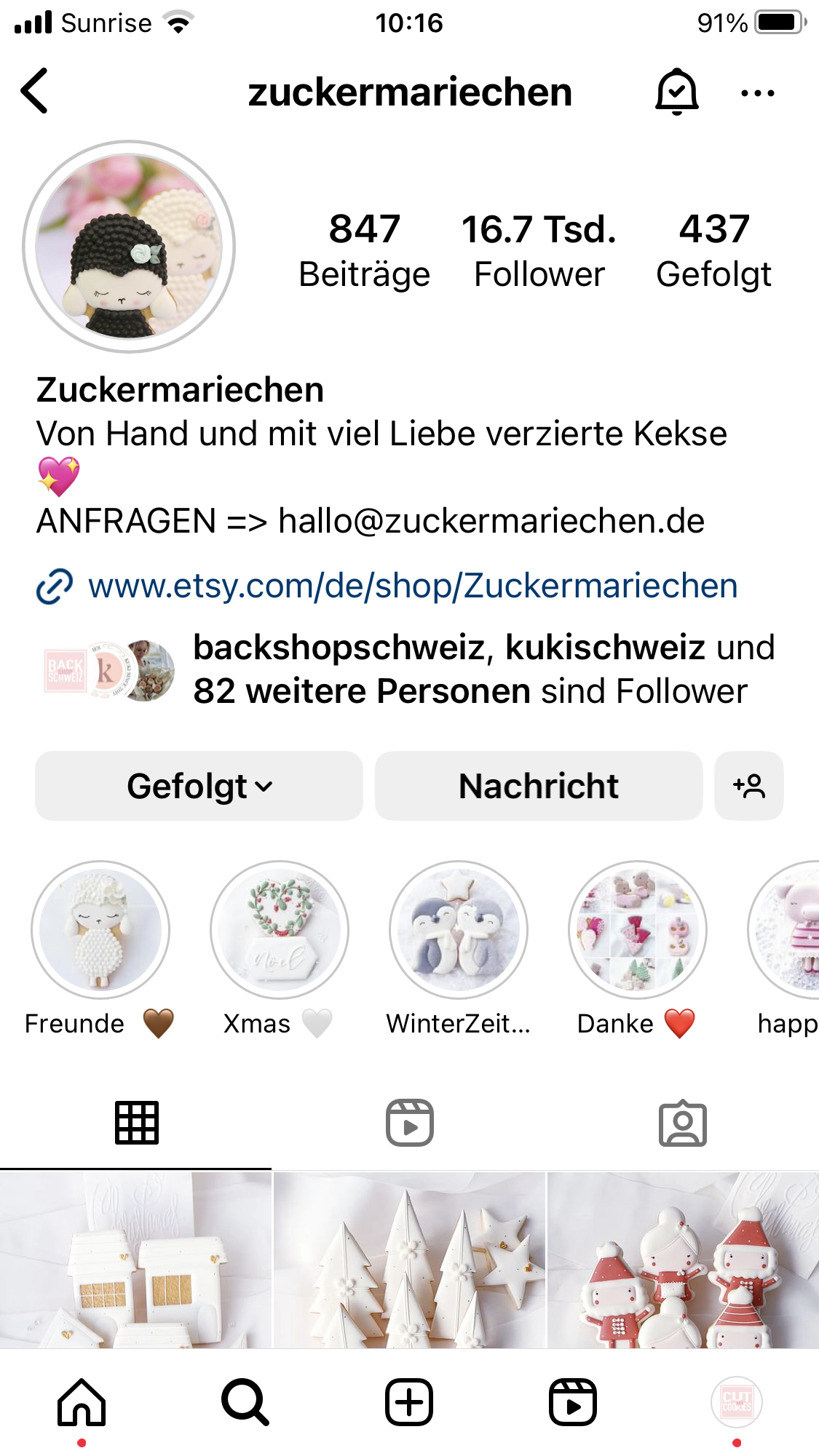819x1456 pixels.
Task: Open the Danke story highlight
Action: [x=638, y=930]
